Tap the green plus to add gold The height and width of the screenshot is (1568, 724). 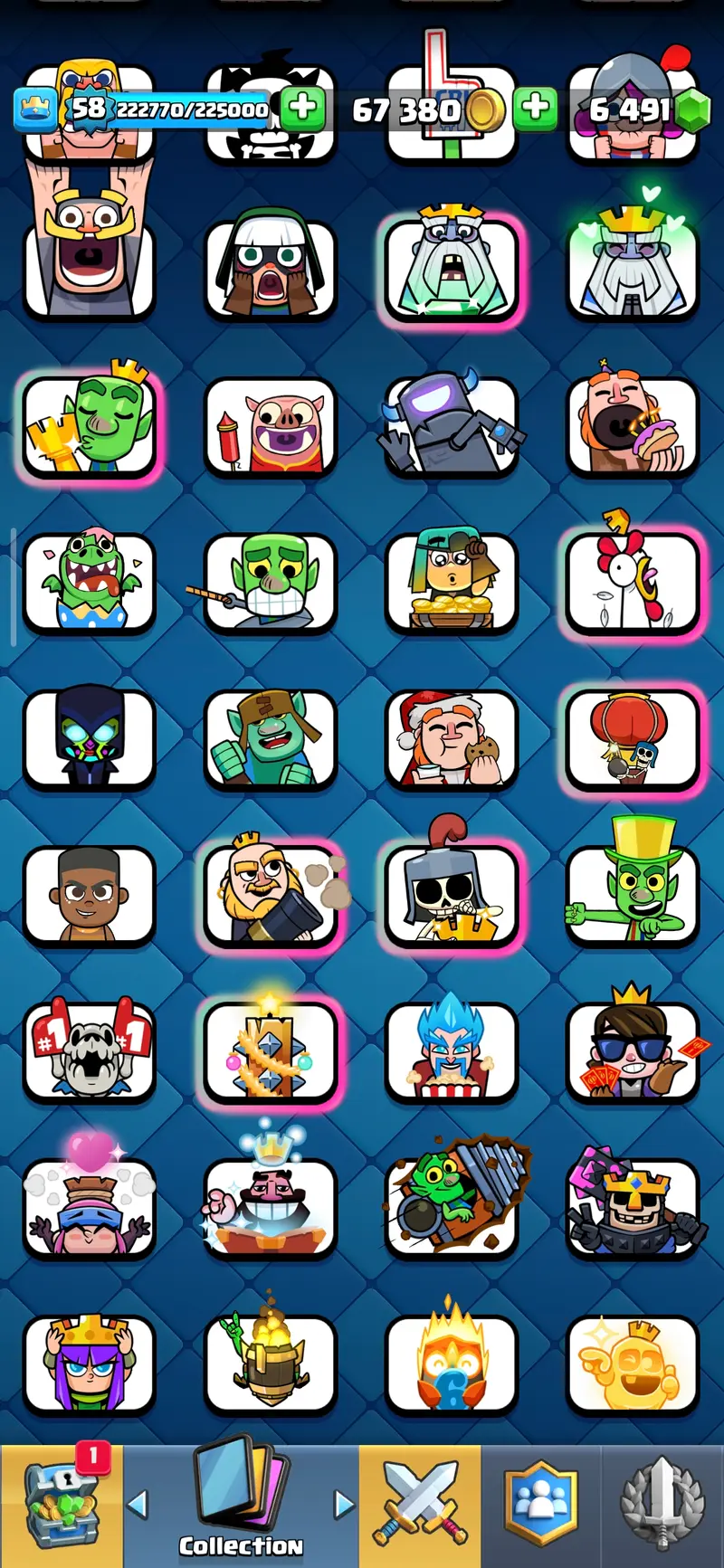[535, 109]
